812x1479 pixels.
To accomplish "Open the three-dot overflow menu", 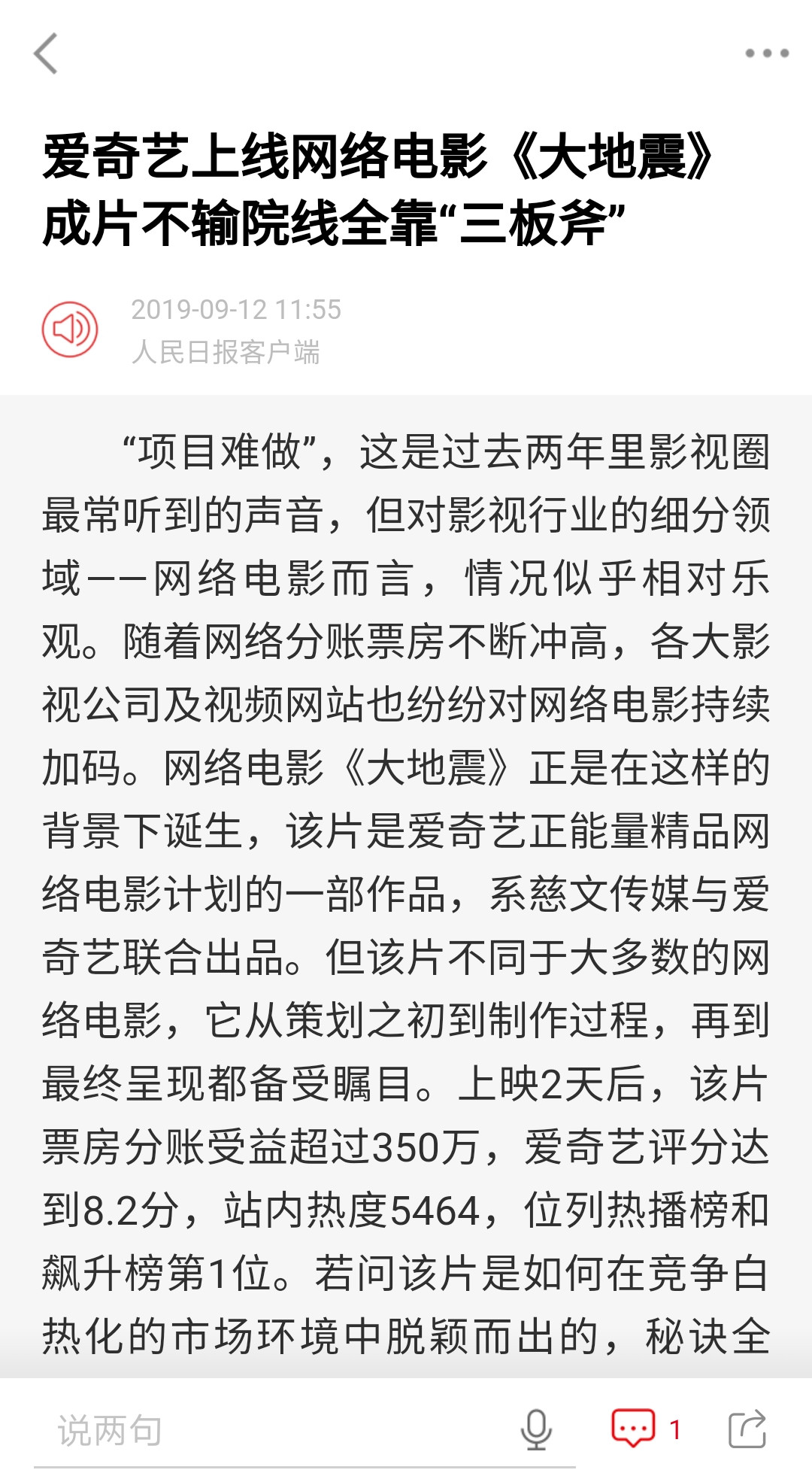I will click(x=766, y=53).
